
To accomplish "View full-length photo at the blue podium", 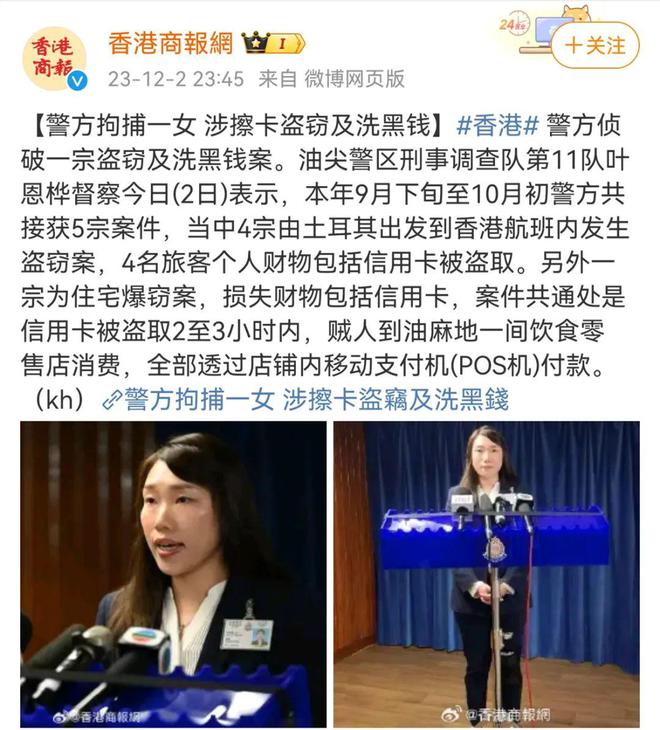I will point(487,573).
